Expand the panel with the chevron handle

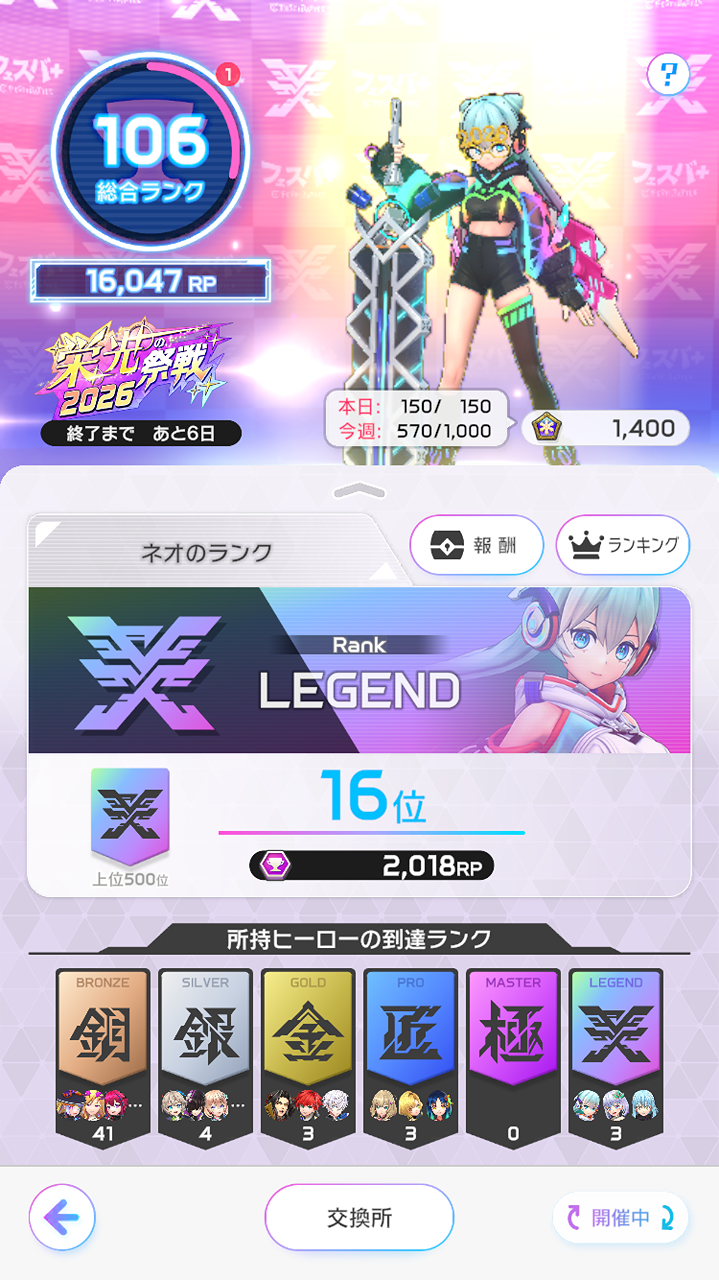[x=359, y=490]
